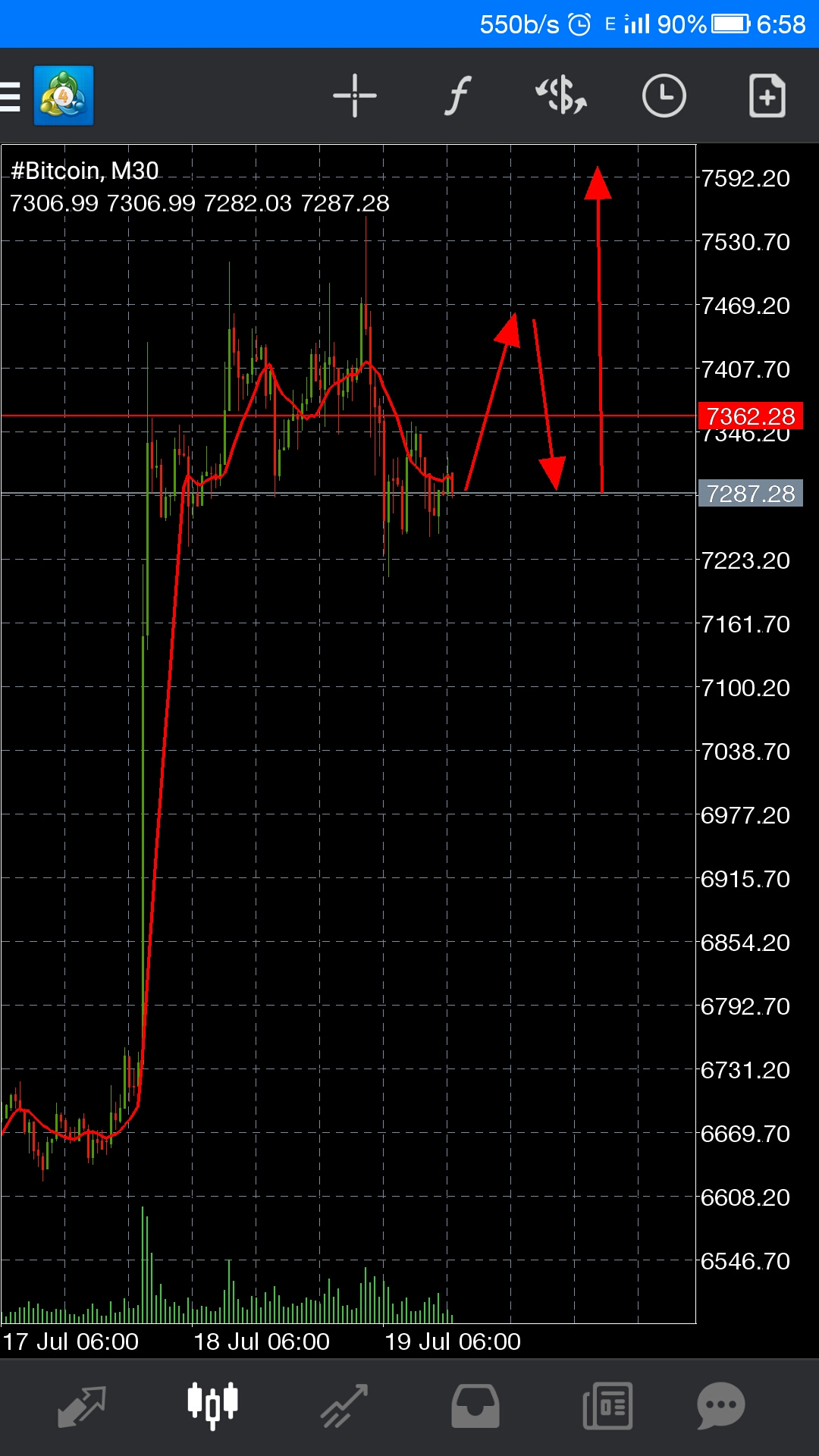Image resolution: width=819 pixels, height=1456 pixels.
Task: Open the indicators function icon
Action: pyautogui.click(x=457, y=96)
